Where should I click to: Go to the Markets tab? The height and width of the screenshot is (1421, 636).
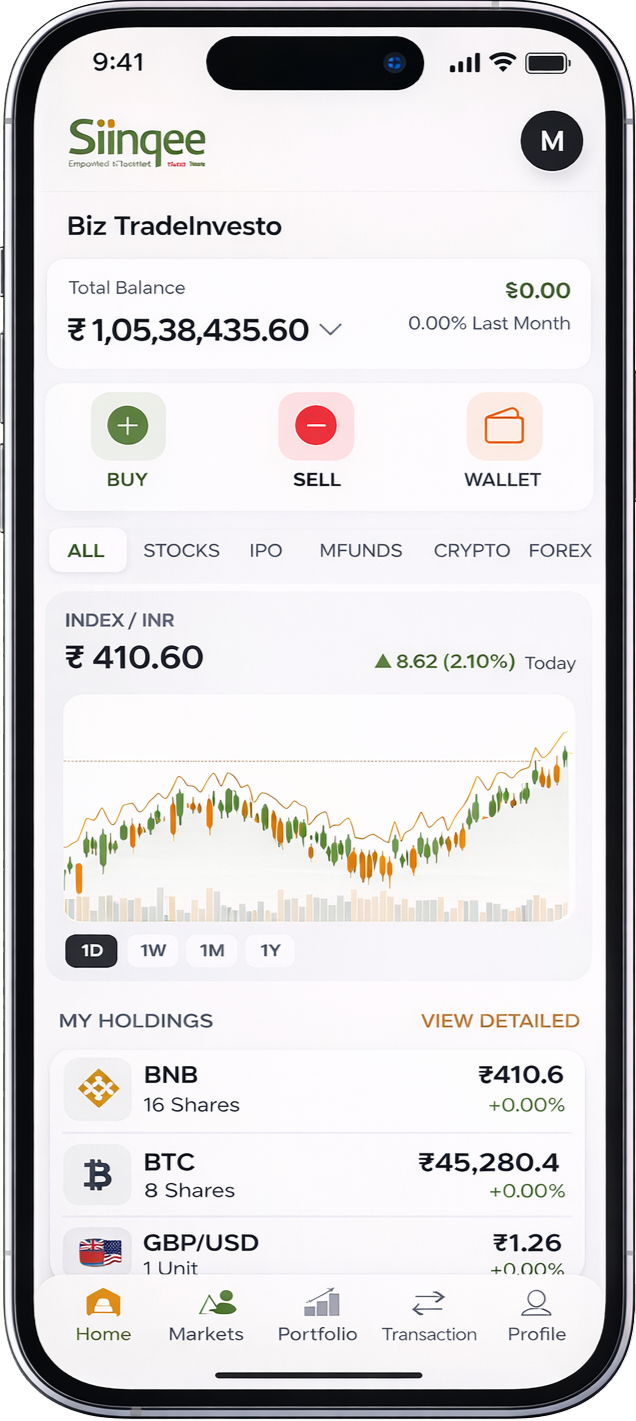coord(206,1316)
